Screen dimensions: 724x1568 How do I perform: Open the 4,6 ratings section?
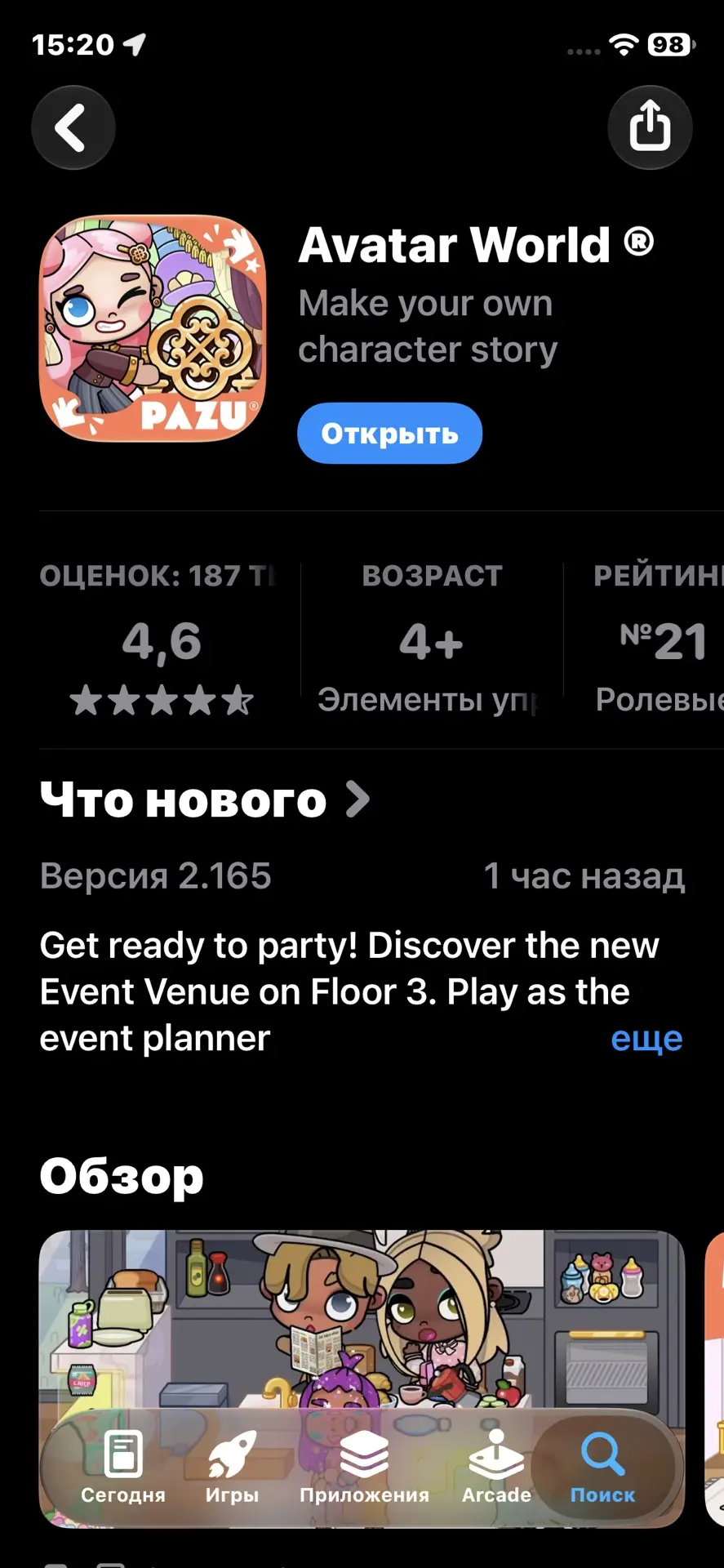tap(162, 639)
